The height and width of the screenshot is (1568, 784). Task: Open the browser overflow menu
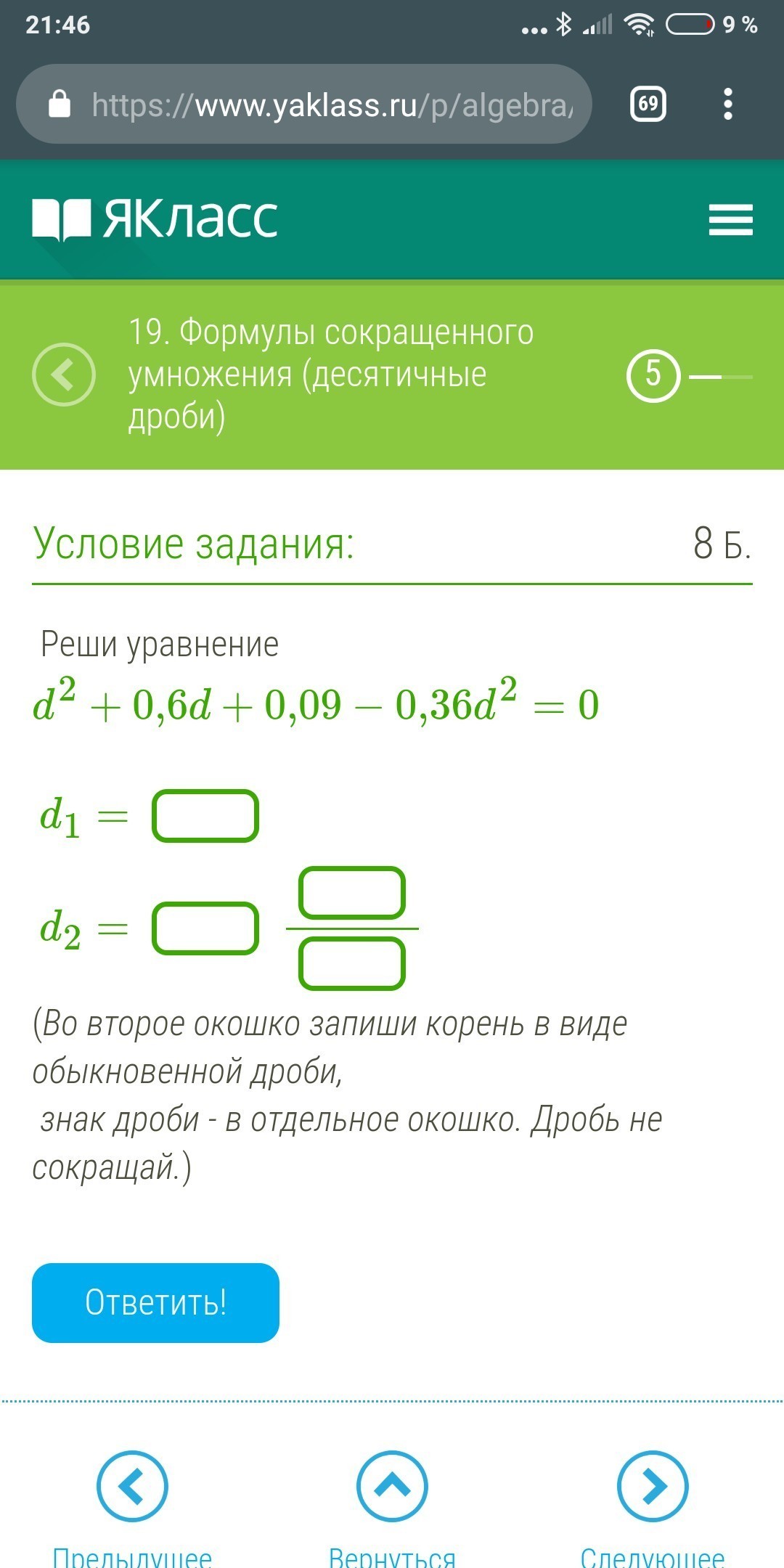[x=728, y=104]
